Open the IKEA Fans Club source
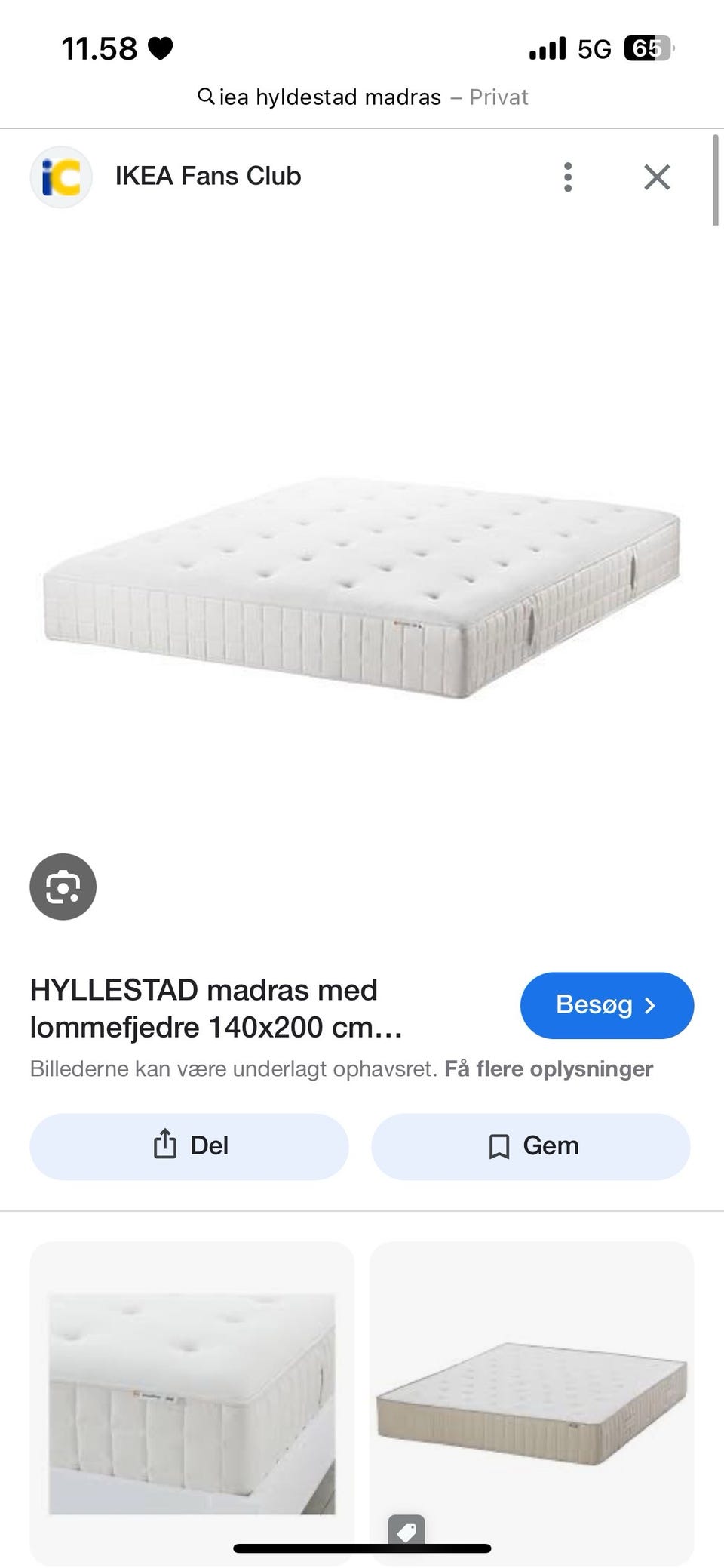724x1568 pixels. (207, 177)
